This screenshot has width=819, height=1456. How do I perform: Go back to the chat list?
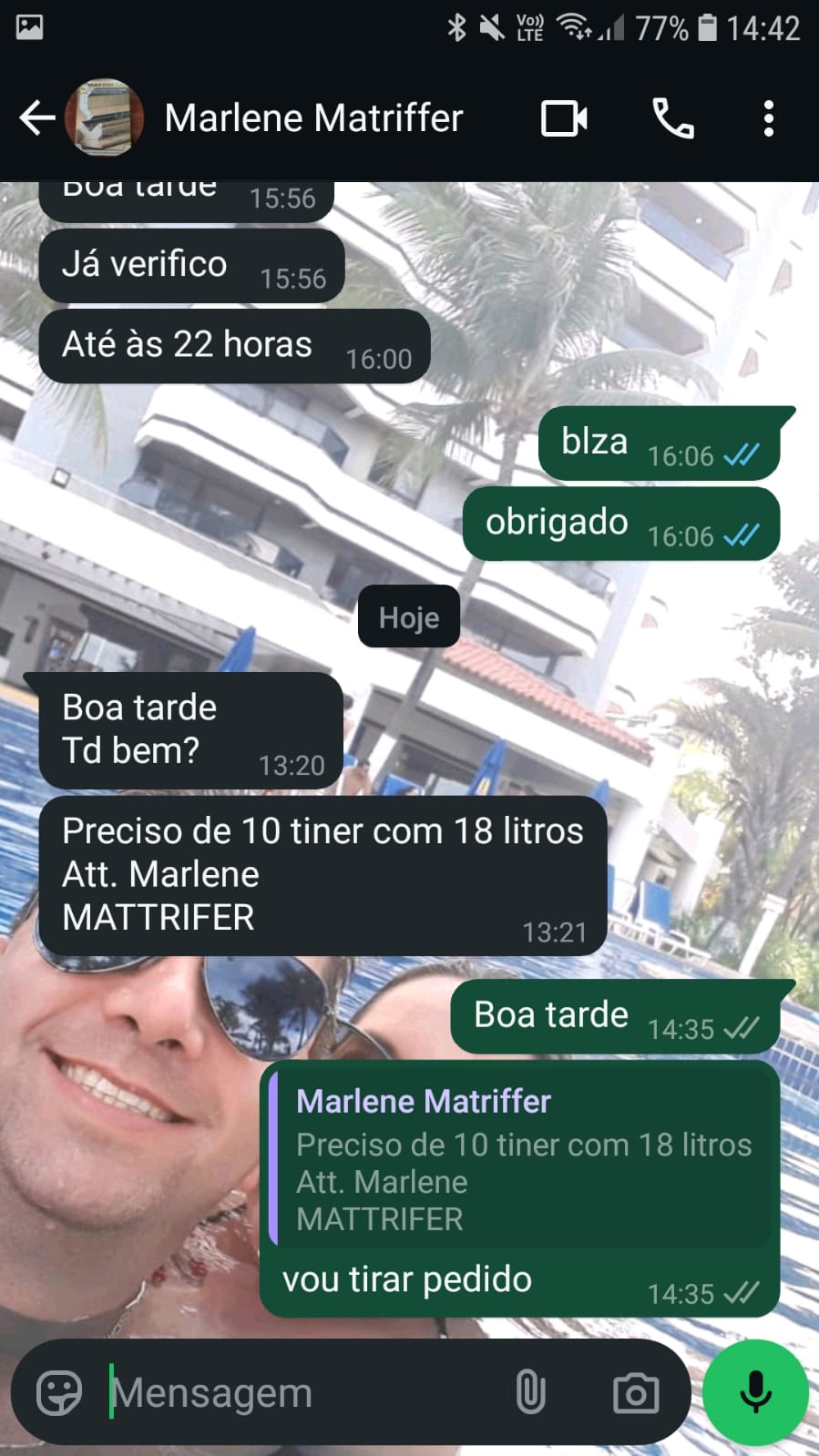tap(36, 118)
